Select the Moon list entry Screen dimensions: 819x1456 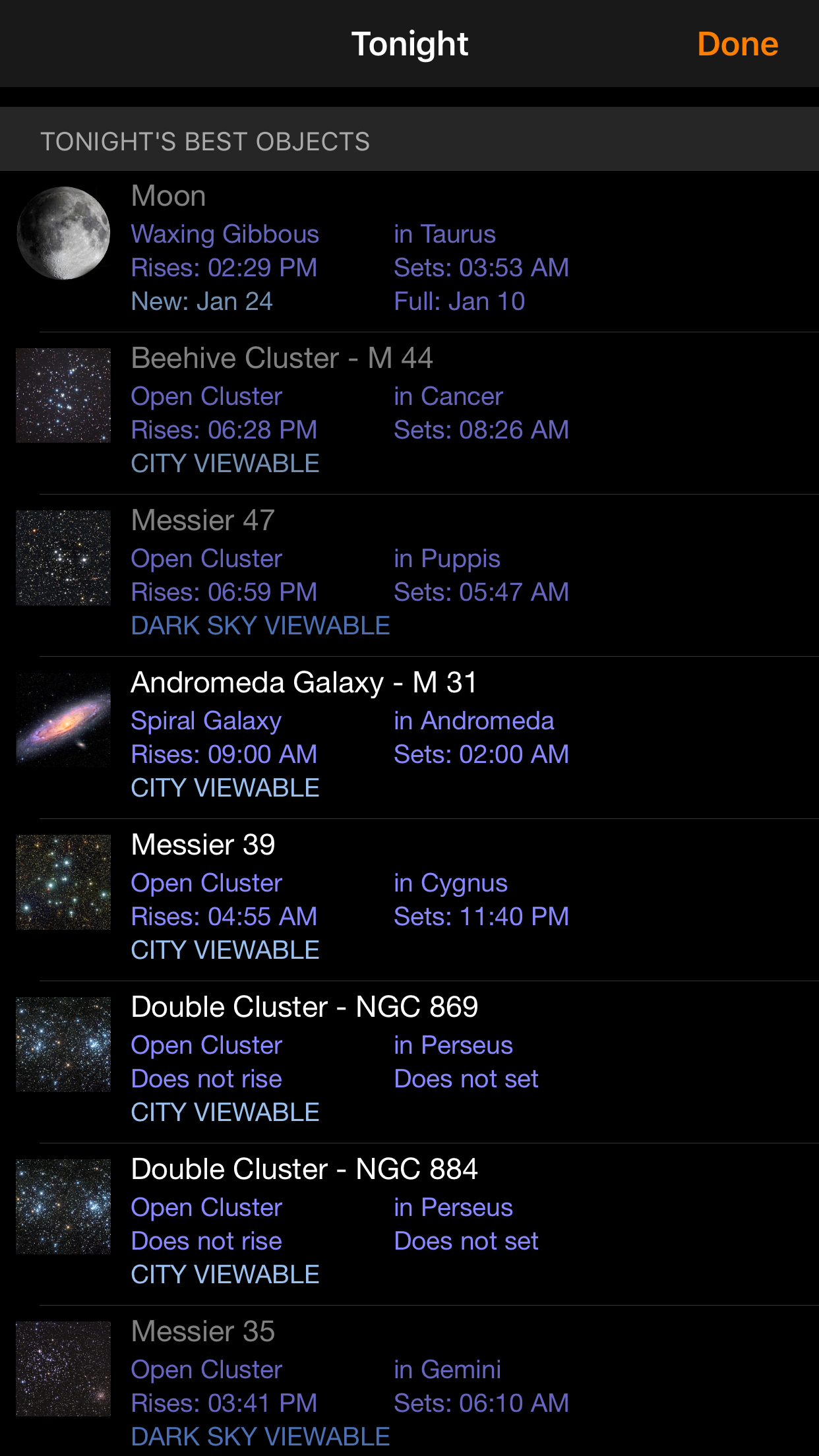point(409,247)
